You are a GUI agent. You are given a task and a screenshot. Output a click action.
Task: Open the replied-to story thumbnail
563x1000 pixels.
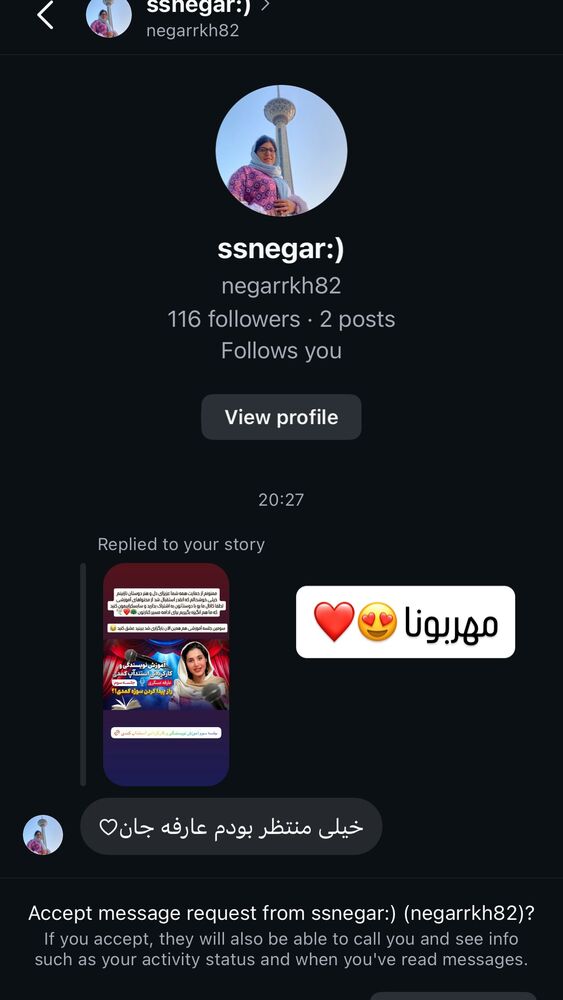click(166, 674)
